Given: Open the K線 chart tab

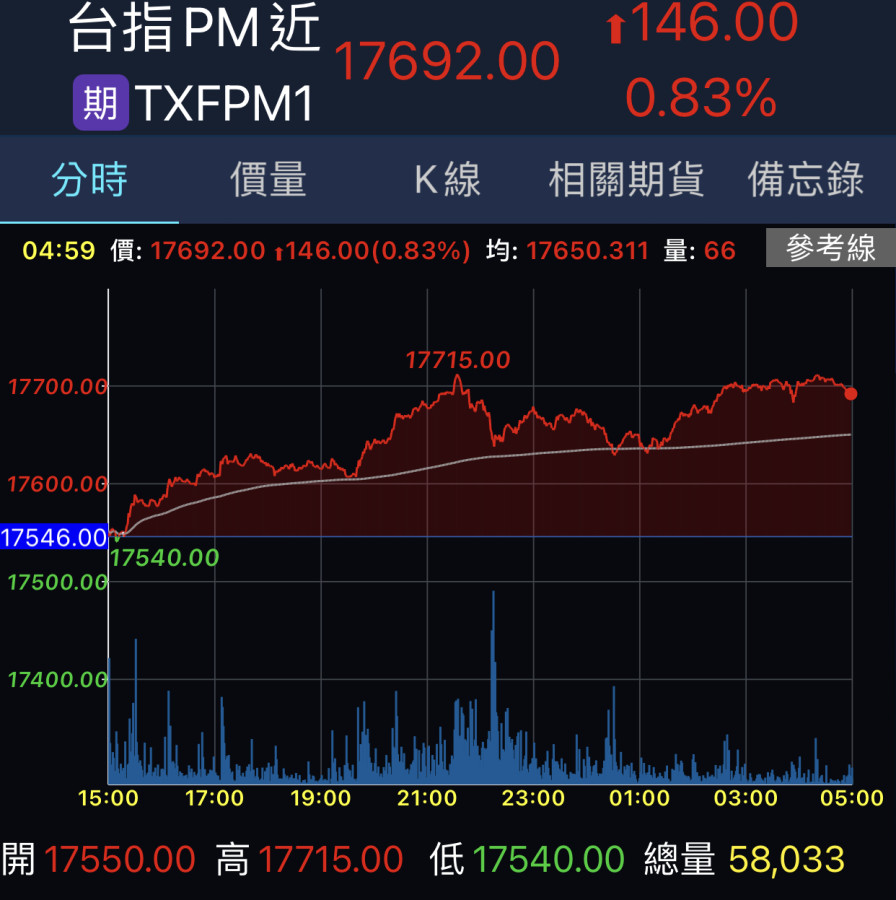Looking at the screenshot, I should click(x=447, y=181).
